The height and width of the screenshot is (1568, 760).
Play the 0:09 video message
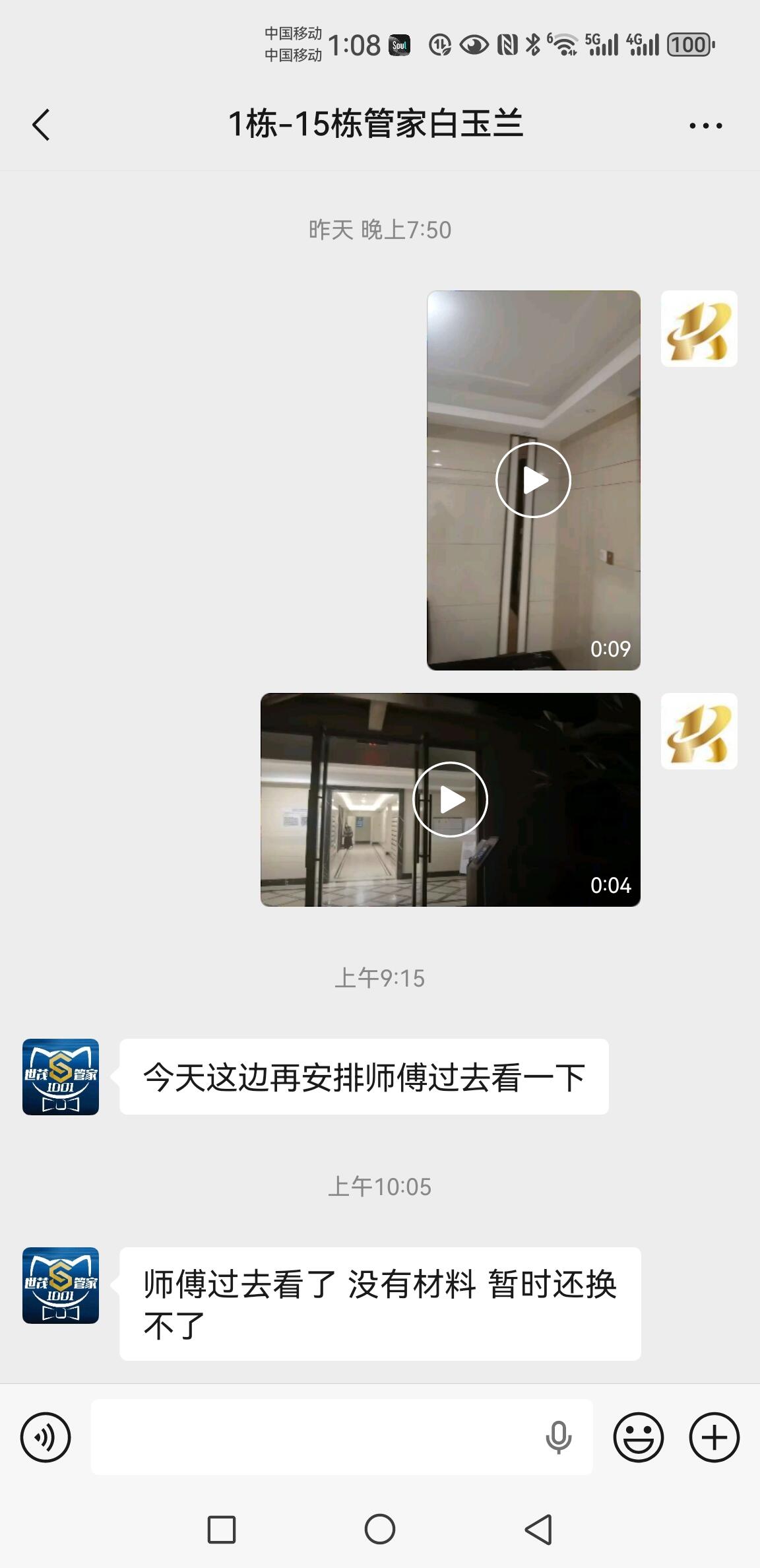[533, 480]
